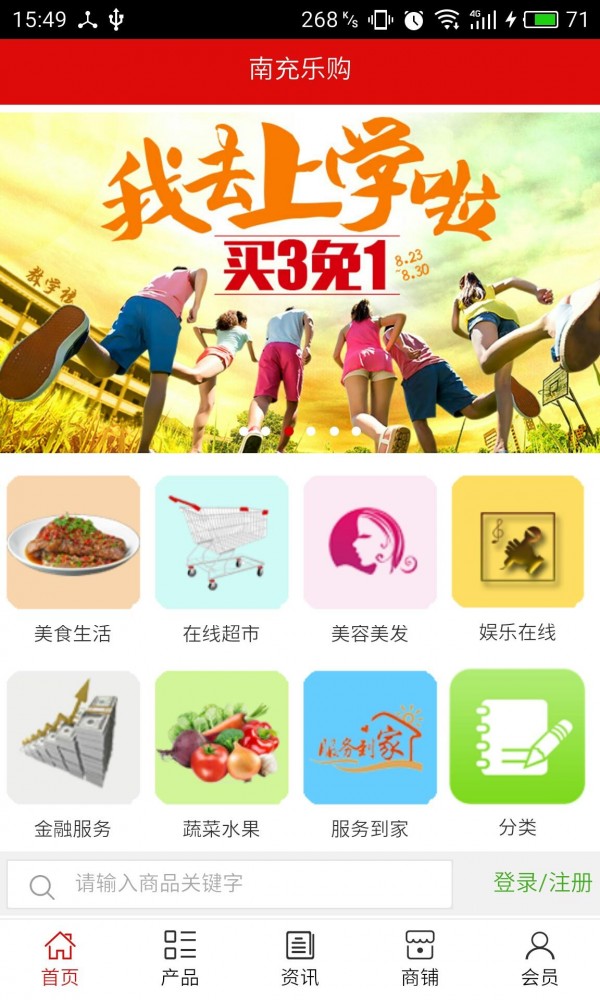Switch to the 首页 tab
600x1000 pixels.
click(60, 957)
